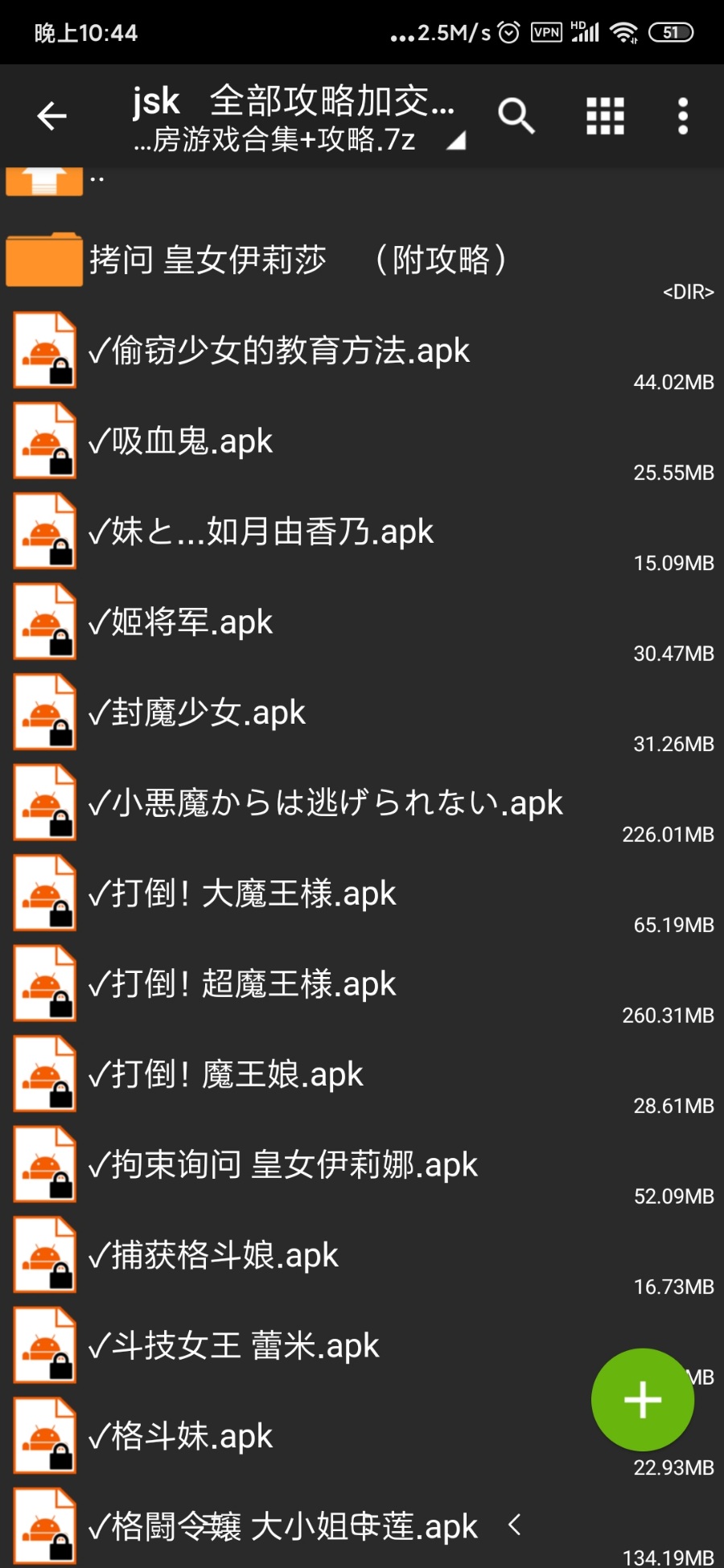Switch to grid view using the grid icon
The width and height of the screenshot is (724, 1568).
[604, 115]
